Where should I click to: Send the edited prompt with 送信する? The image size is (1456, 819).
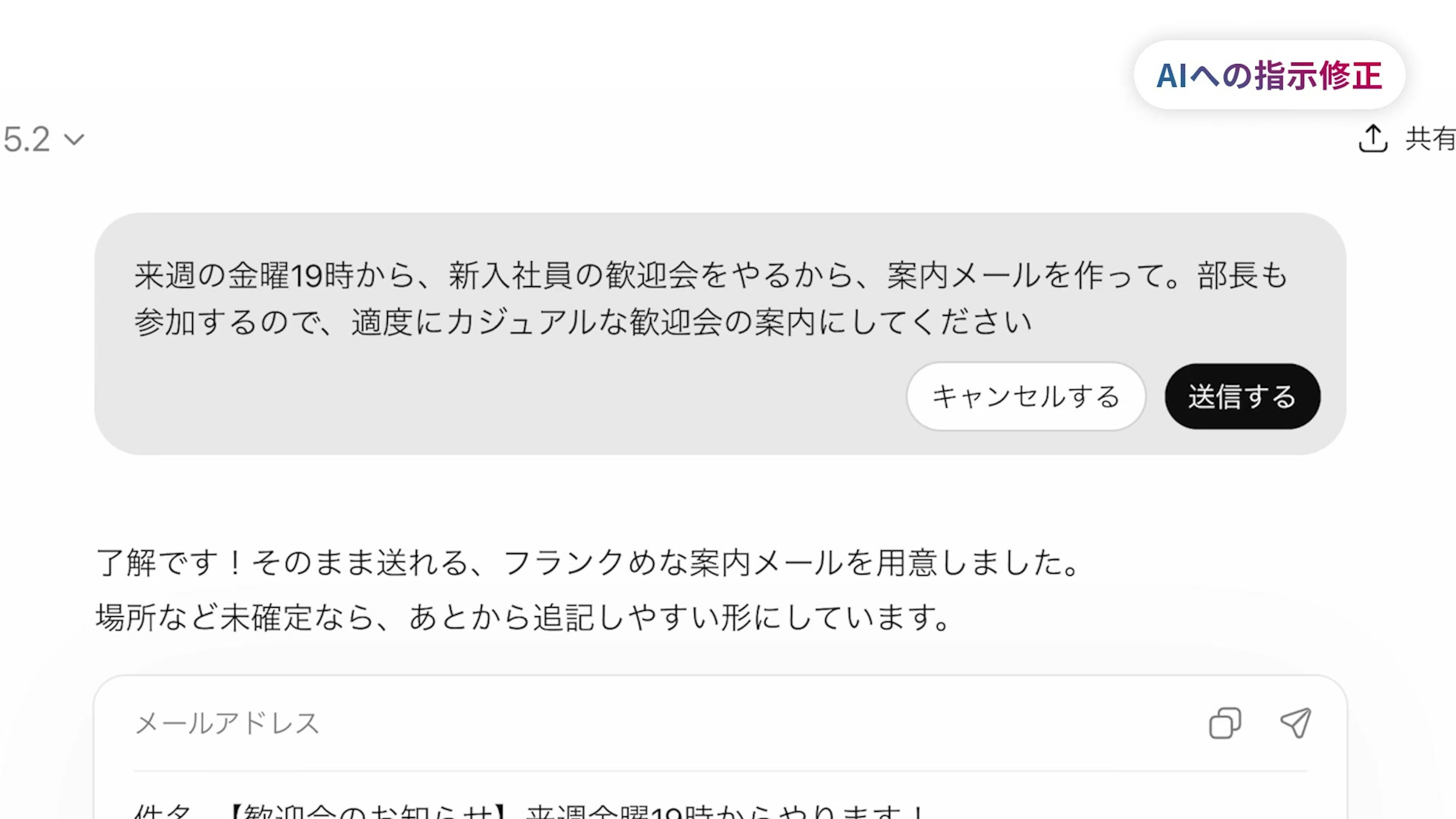point(1242,396)
